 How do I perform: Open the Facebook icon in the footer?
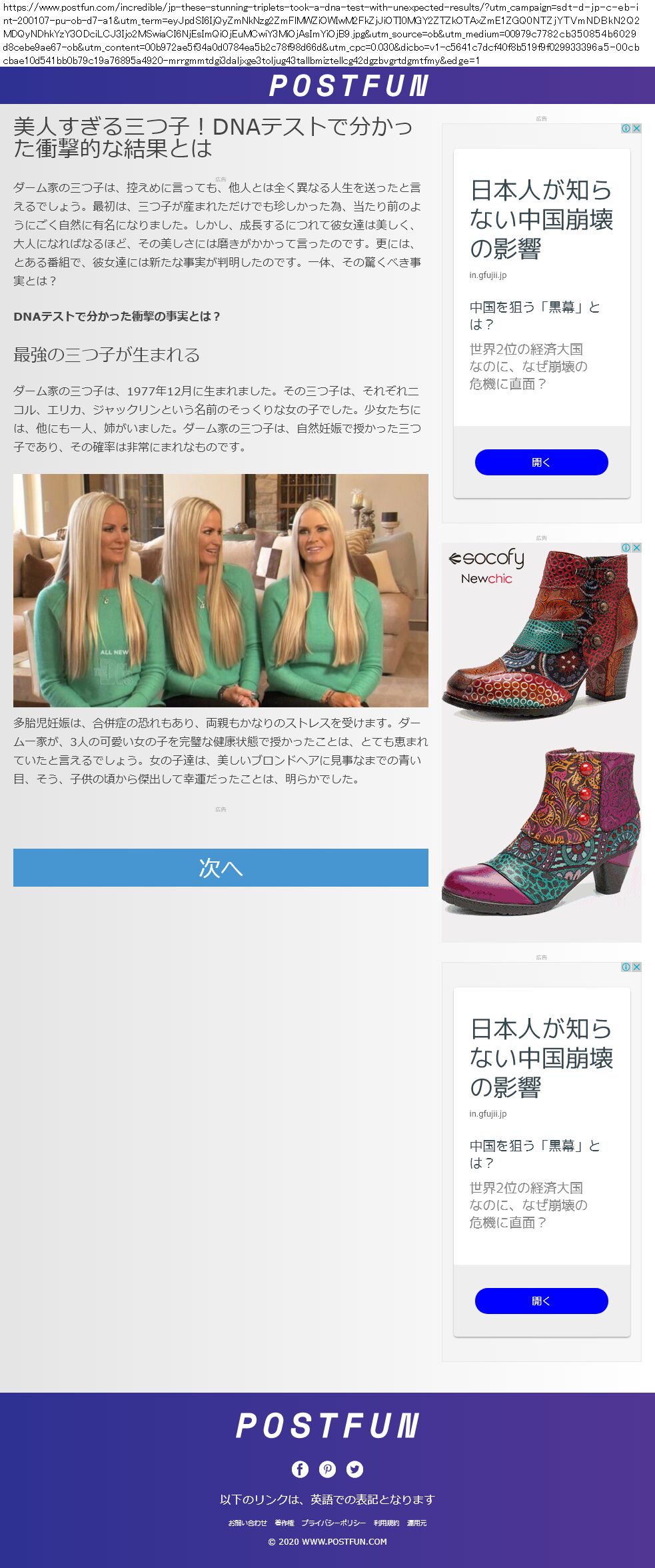click(300, 1469)
